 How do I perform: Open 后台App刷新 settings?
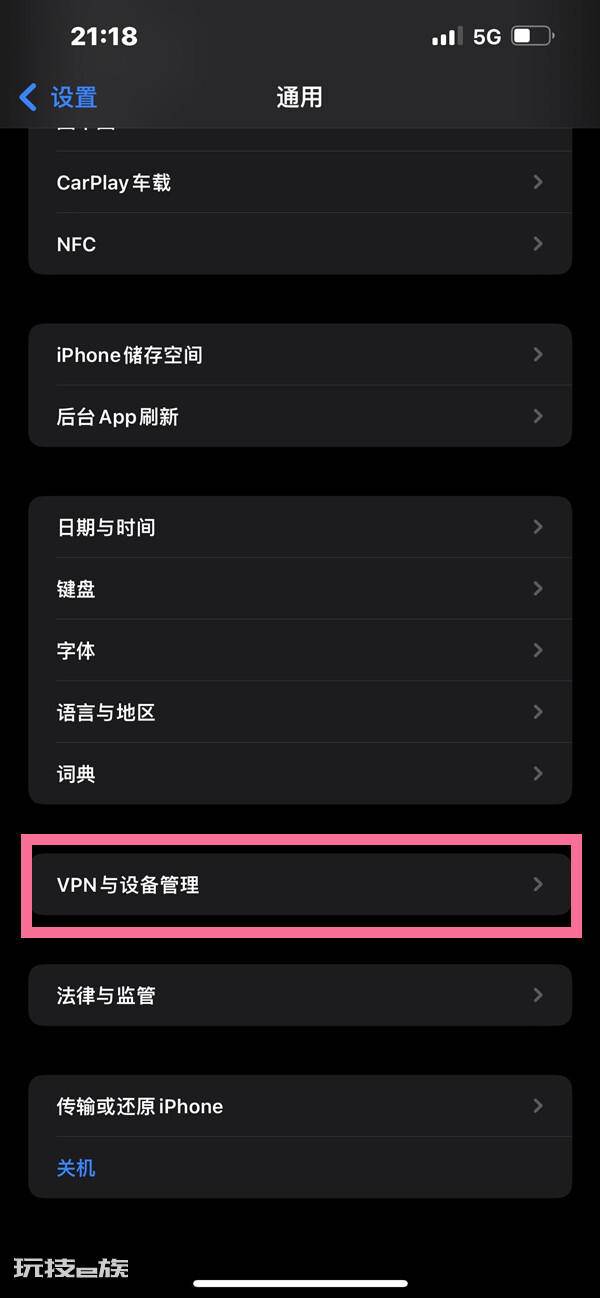pos(300,416)
